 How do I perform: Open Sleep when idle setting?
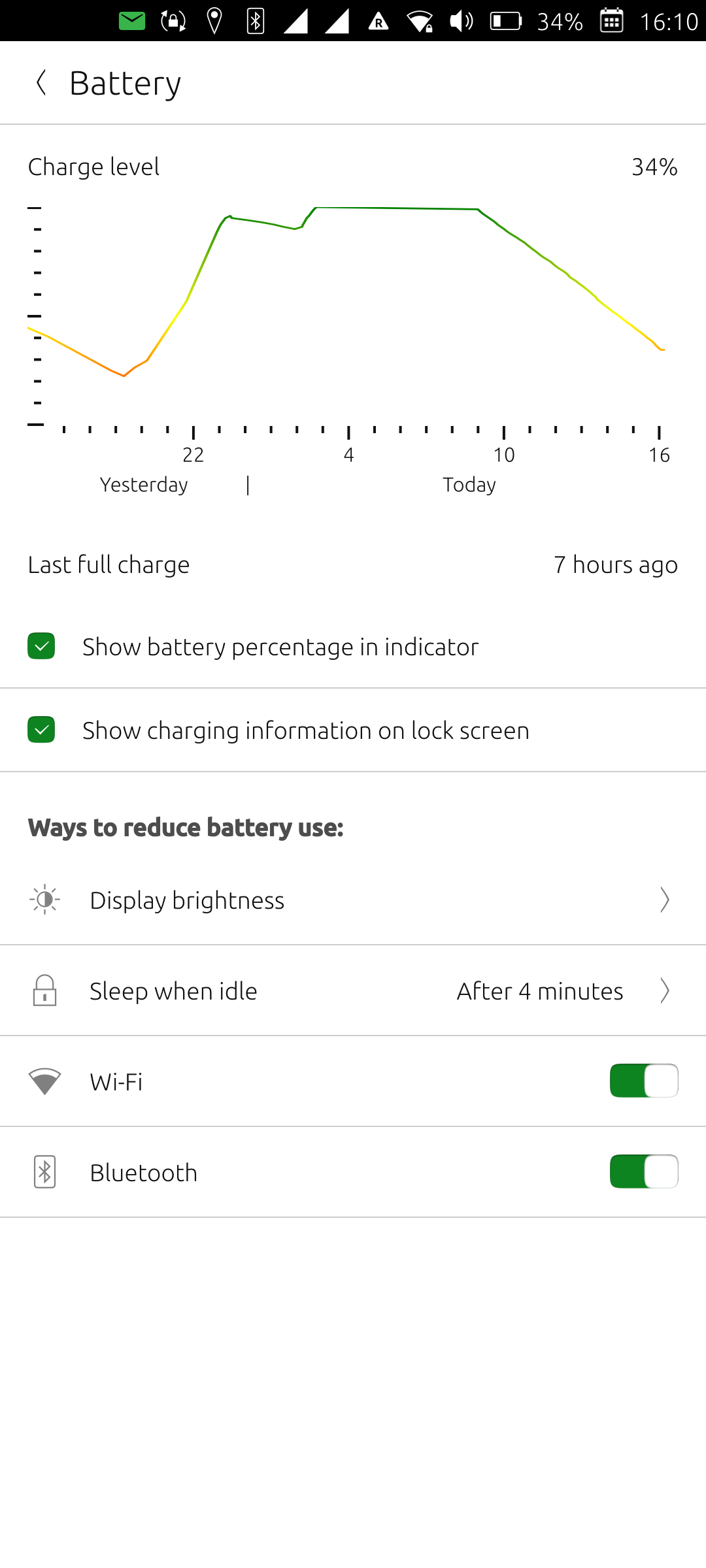click(x=353, y=991)
